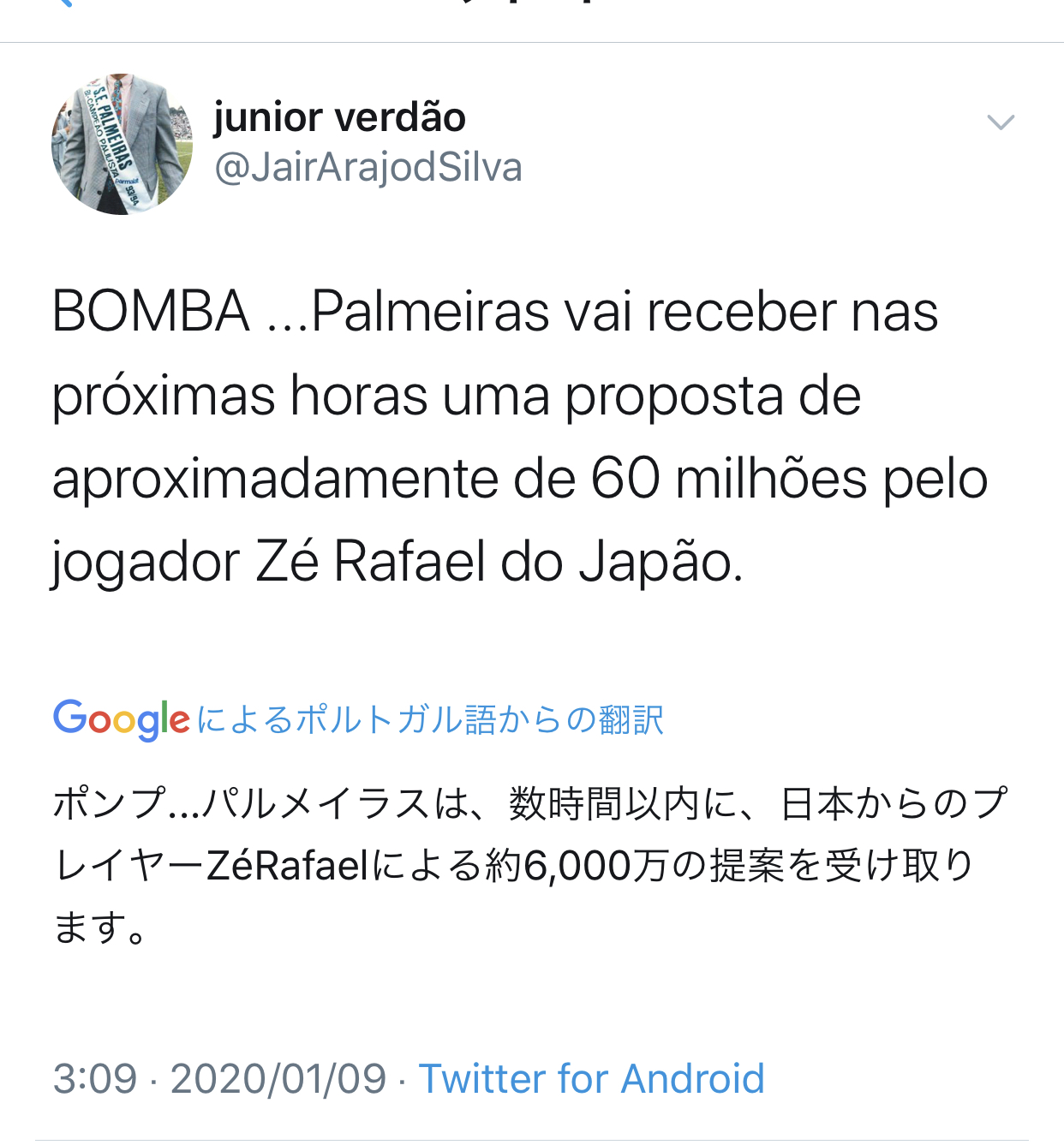Go back using the top-left arrow
1064x1145 pixels.
point(62,3)
